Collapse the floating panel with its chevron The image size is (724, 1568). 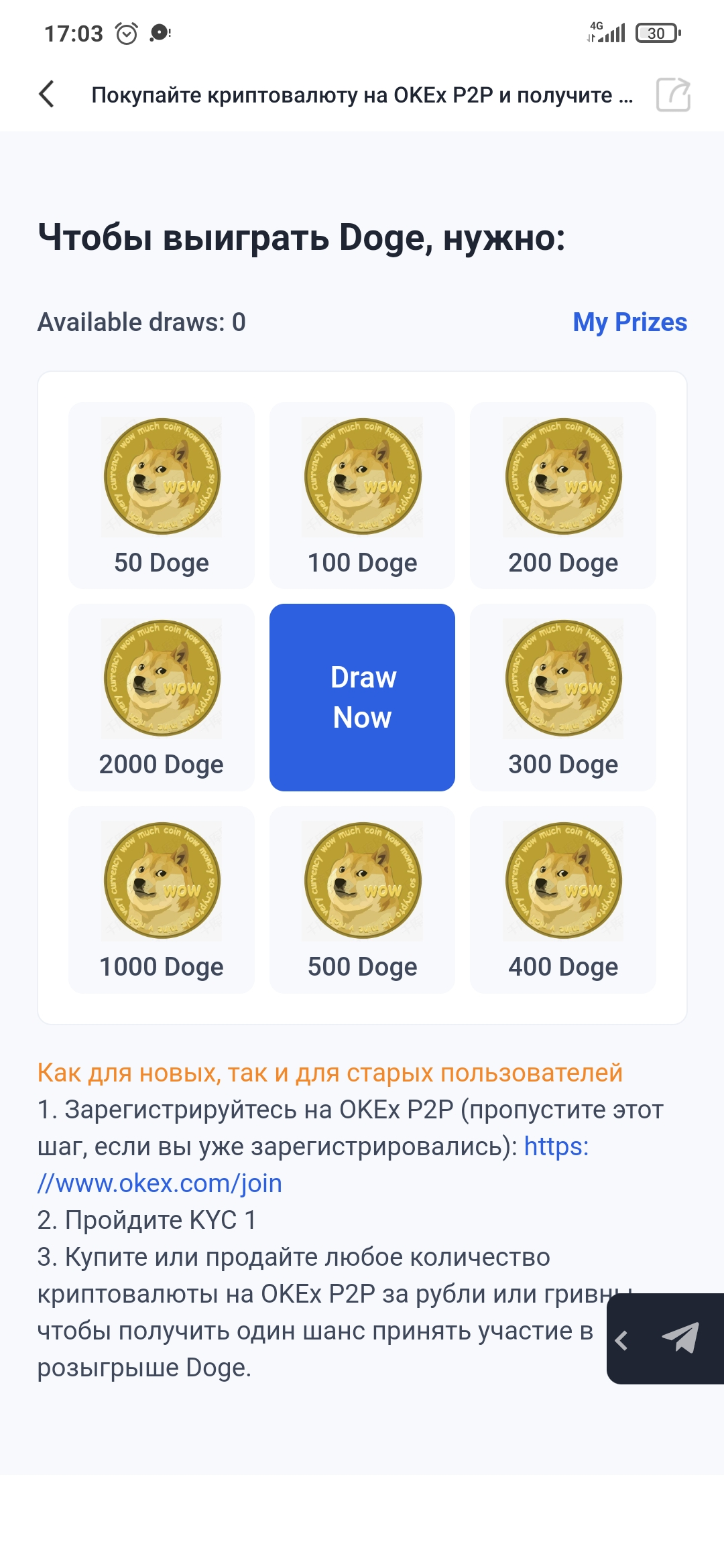[x=621, y=1340]
